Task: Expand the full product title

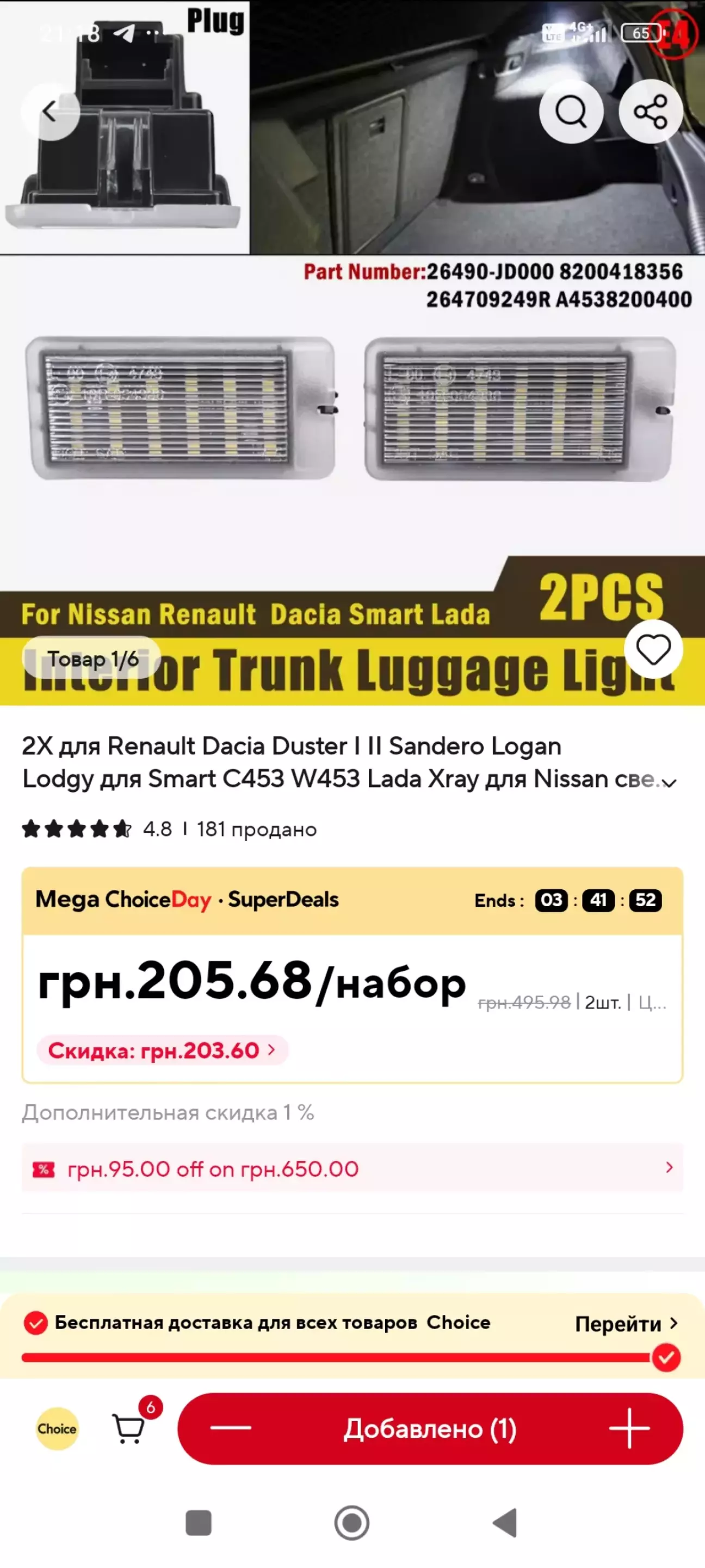Action: click(x=669, y=783)
